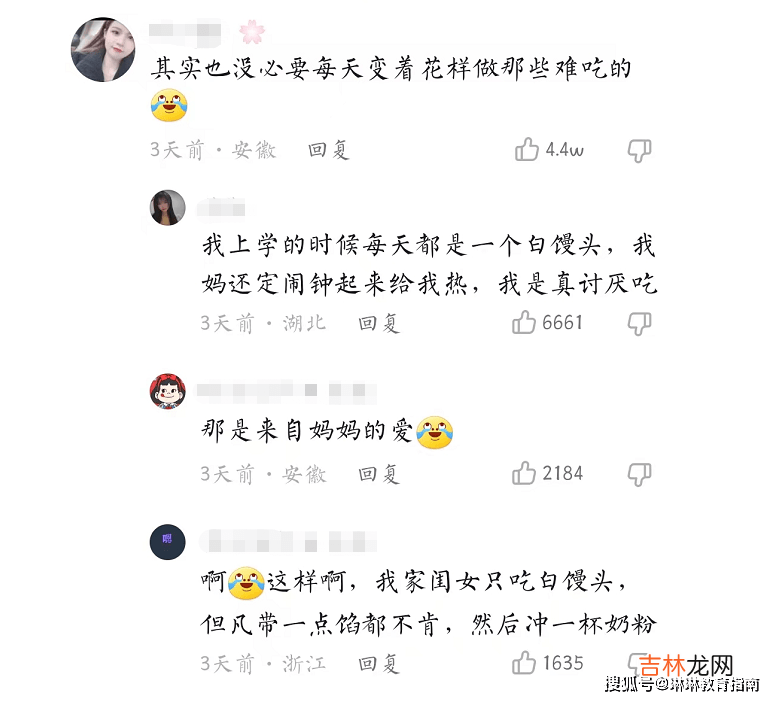Image resolution: width=774 pixels, height=701 pixels.
Task: Open the 浙江 commenter's dark avatar
Action: point(167,541)
